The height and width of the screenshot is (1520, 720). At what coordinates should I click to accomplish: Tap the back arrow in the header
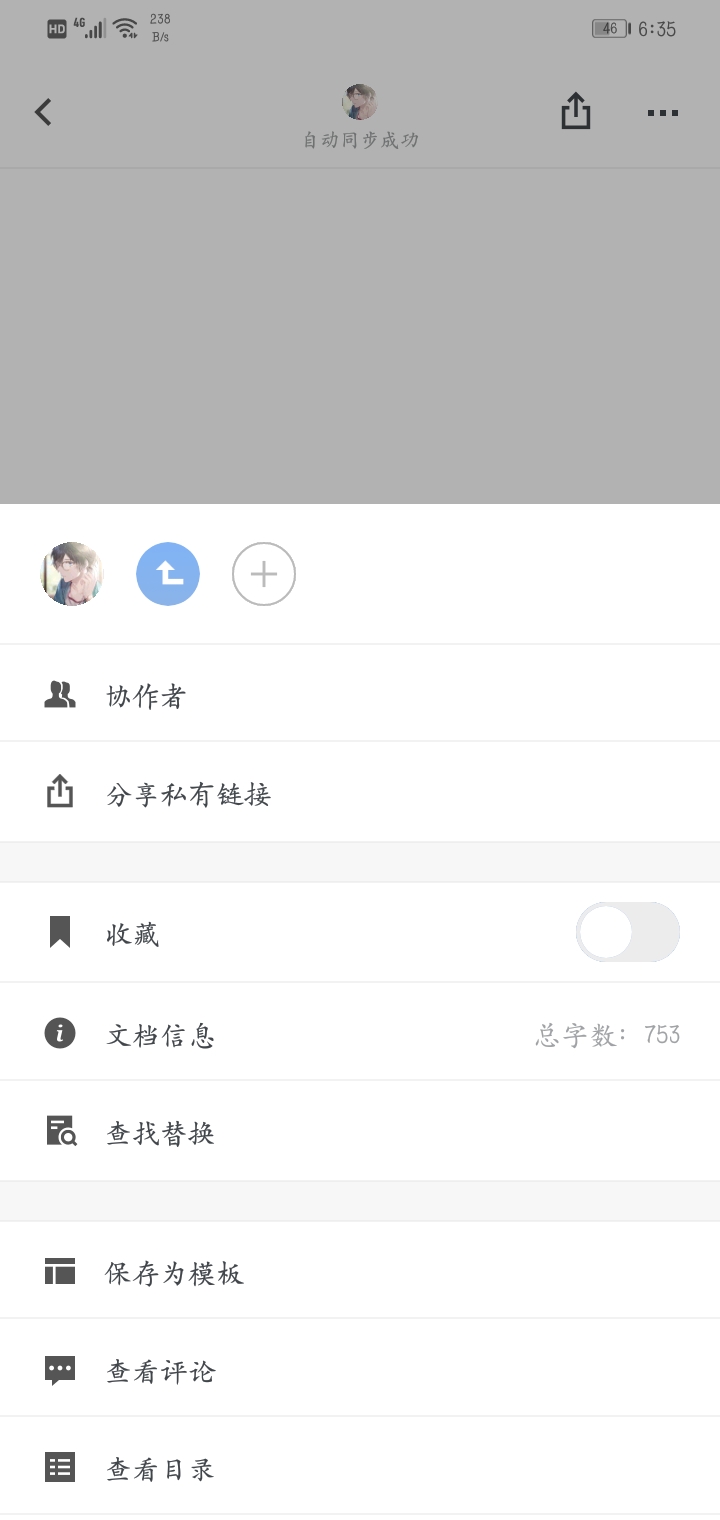coord(43,112)
